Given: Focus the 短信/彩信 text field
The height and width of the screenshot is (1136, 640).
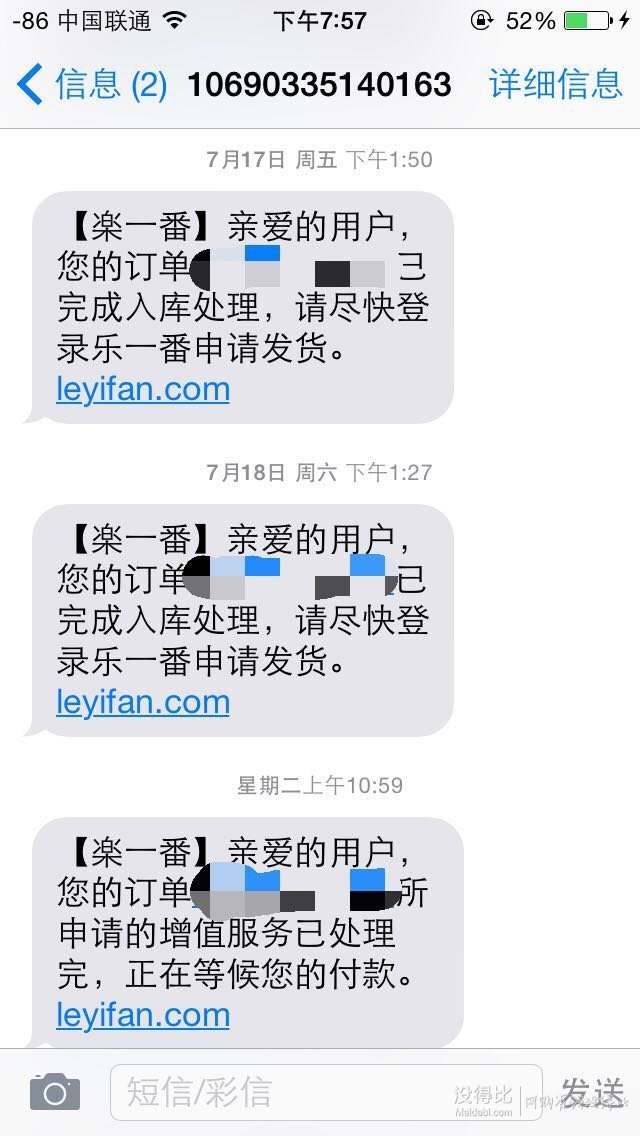Looking at the screenshot, I should (326, 1092).
